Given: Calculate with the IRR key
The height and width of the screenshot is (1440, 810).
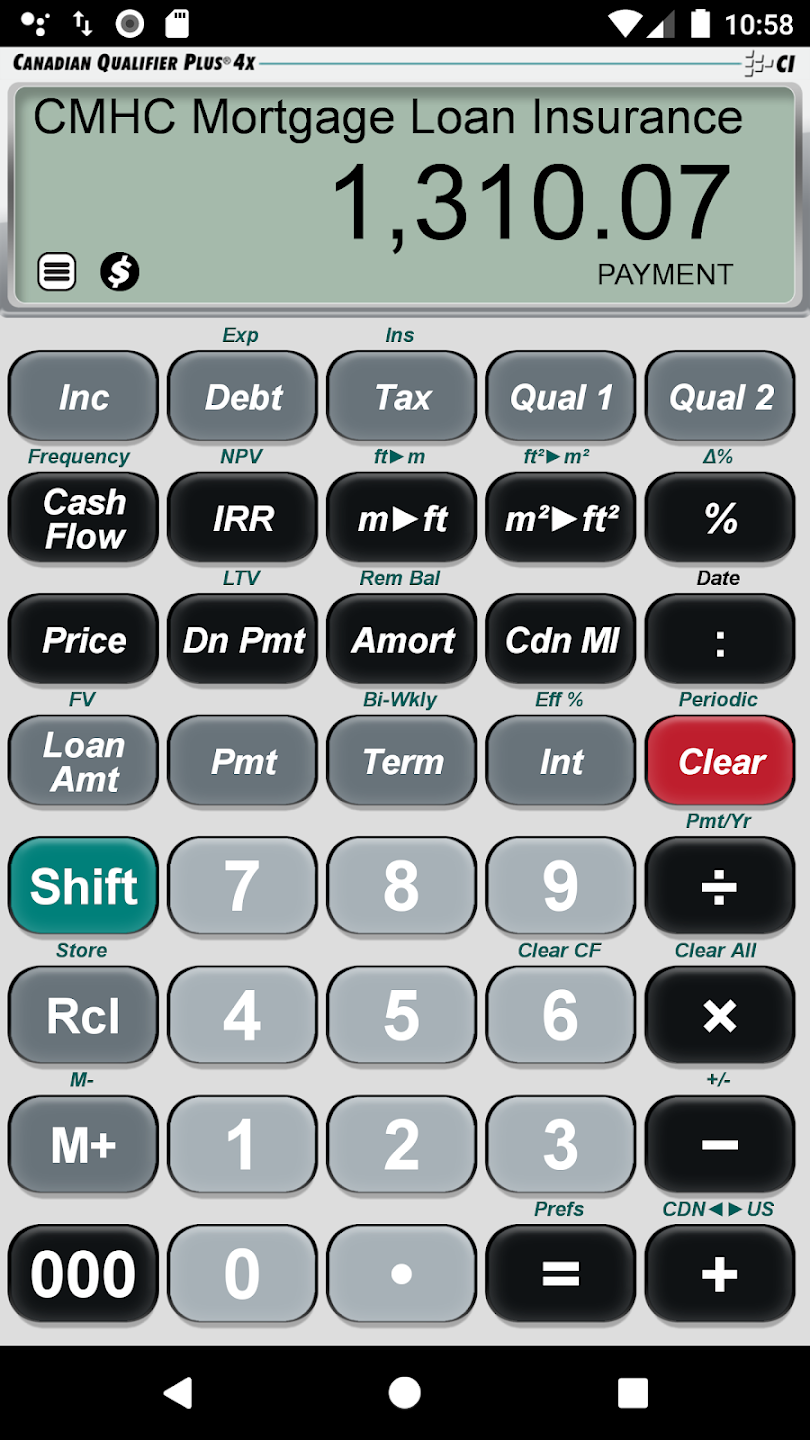Looking at the screenshot, I should coord(242,519).
